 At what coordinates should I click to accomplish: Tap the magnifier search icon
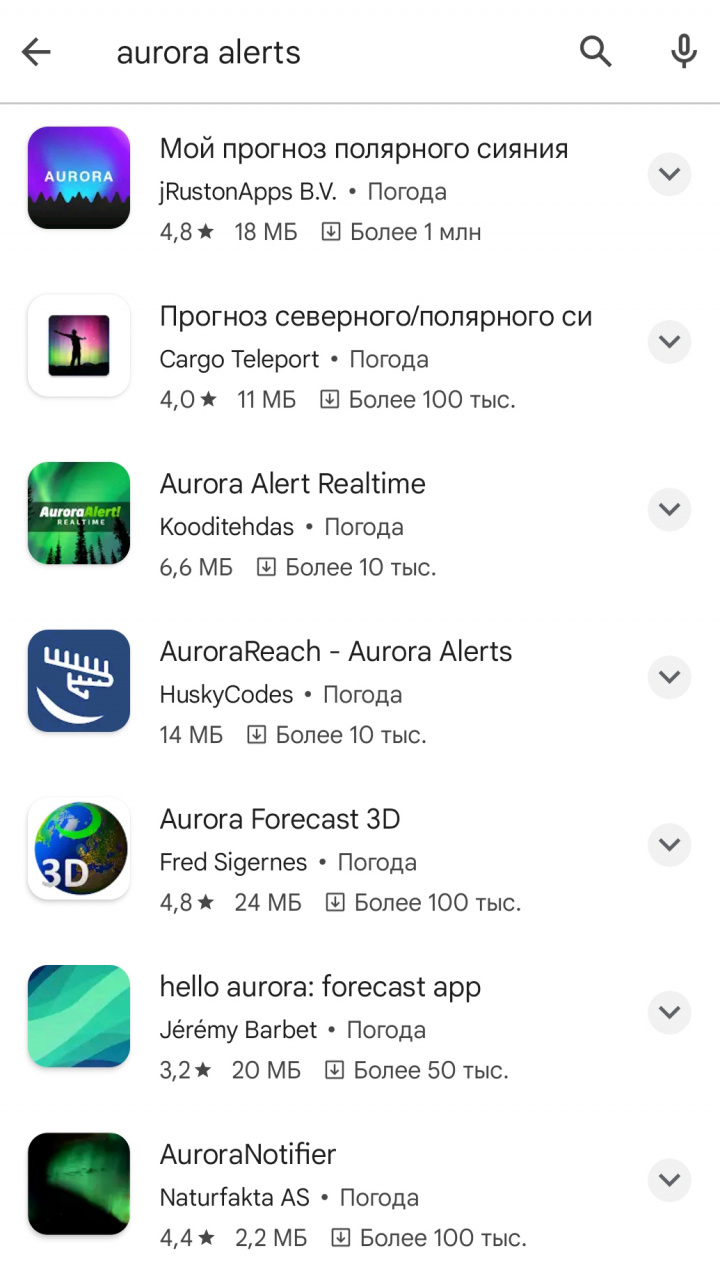(596, 52)
